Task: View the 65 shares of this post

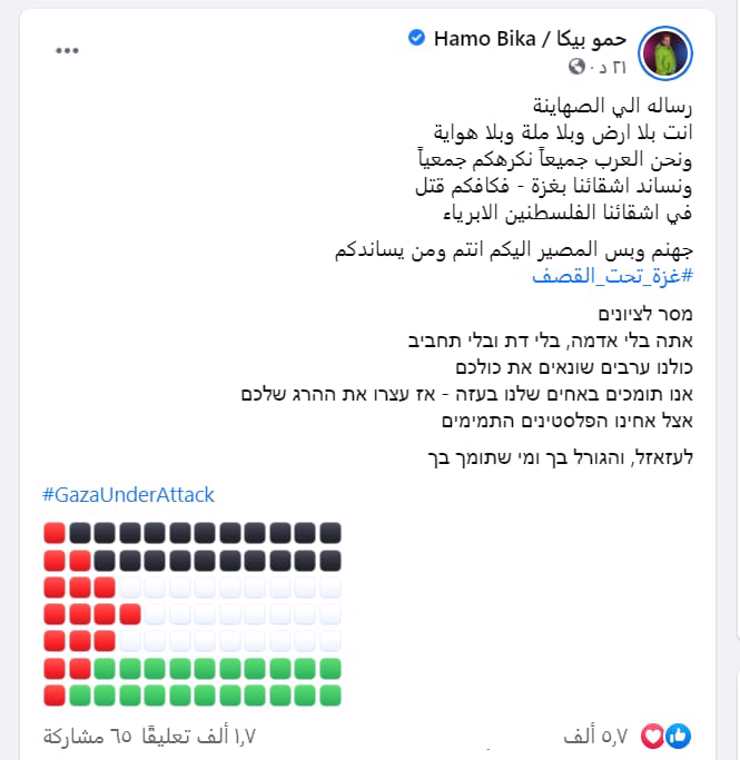Action: (x=88, y=737)
